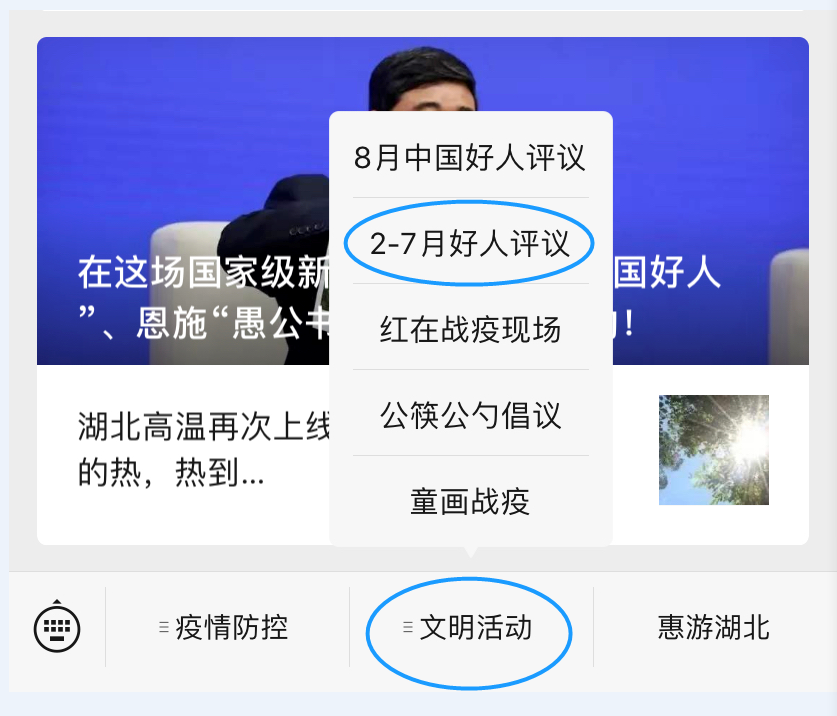This screenshot has height=716, width=837.
Task: Switch to keyboard input icon
Action: [57, 628]
